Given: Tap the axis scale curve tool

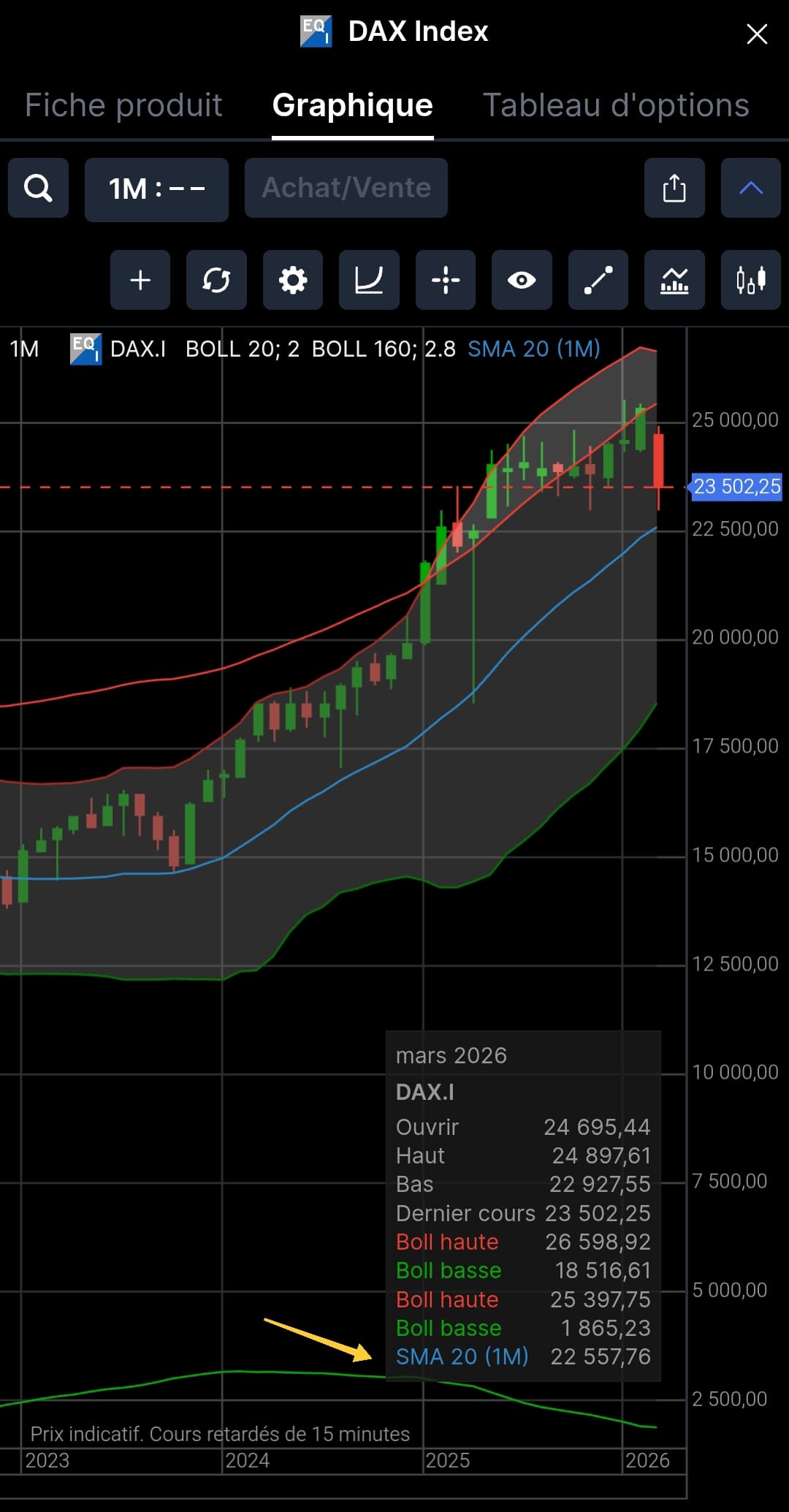Looking at the screenshot, I should click(x=369, y=280).
